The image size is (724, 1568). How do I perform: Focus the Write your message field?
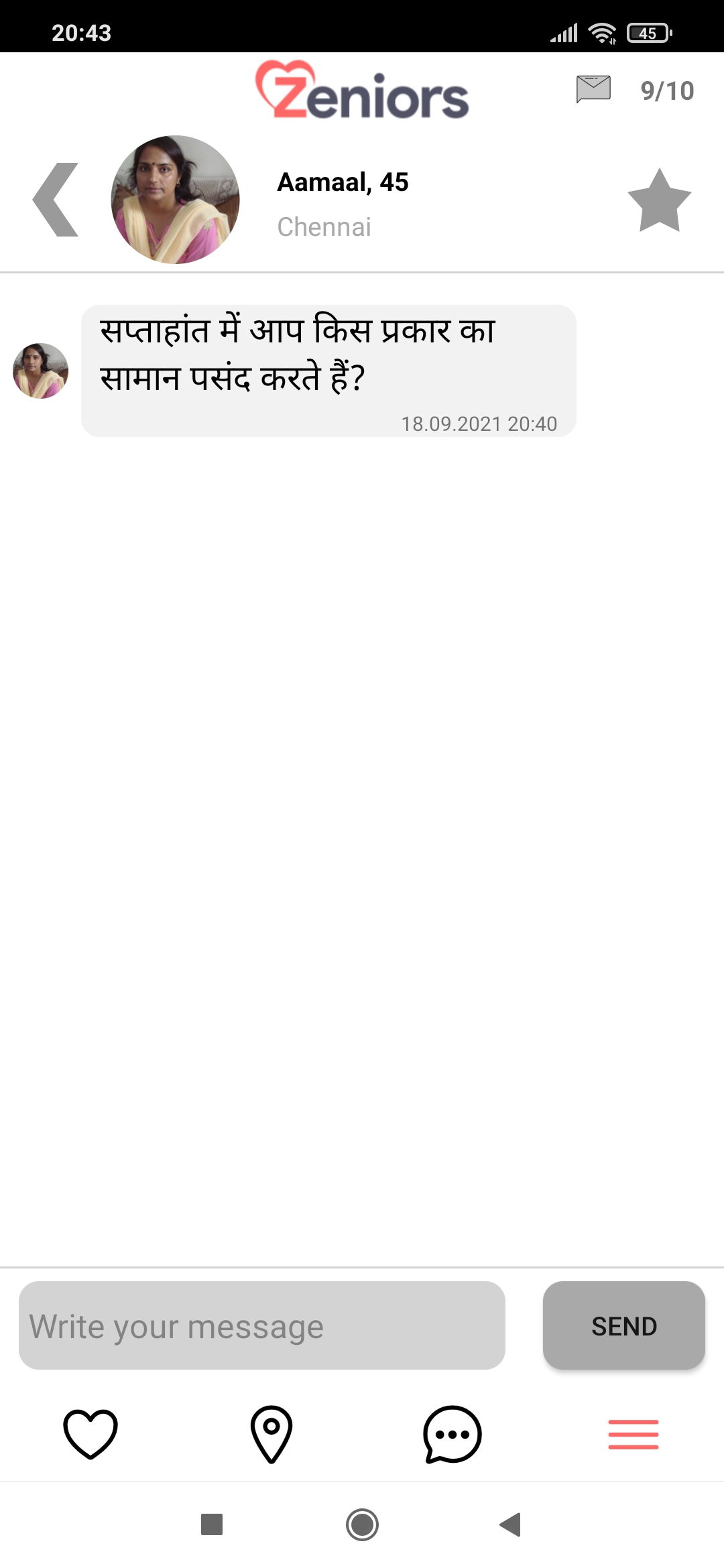coord(262,1325)
